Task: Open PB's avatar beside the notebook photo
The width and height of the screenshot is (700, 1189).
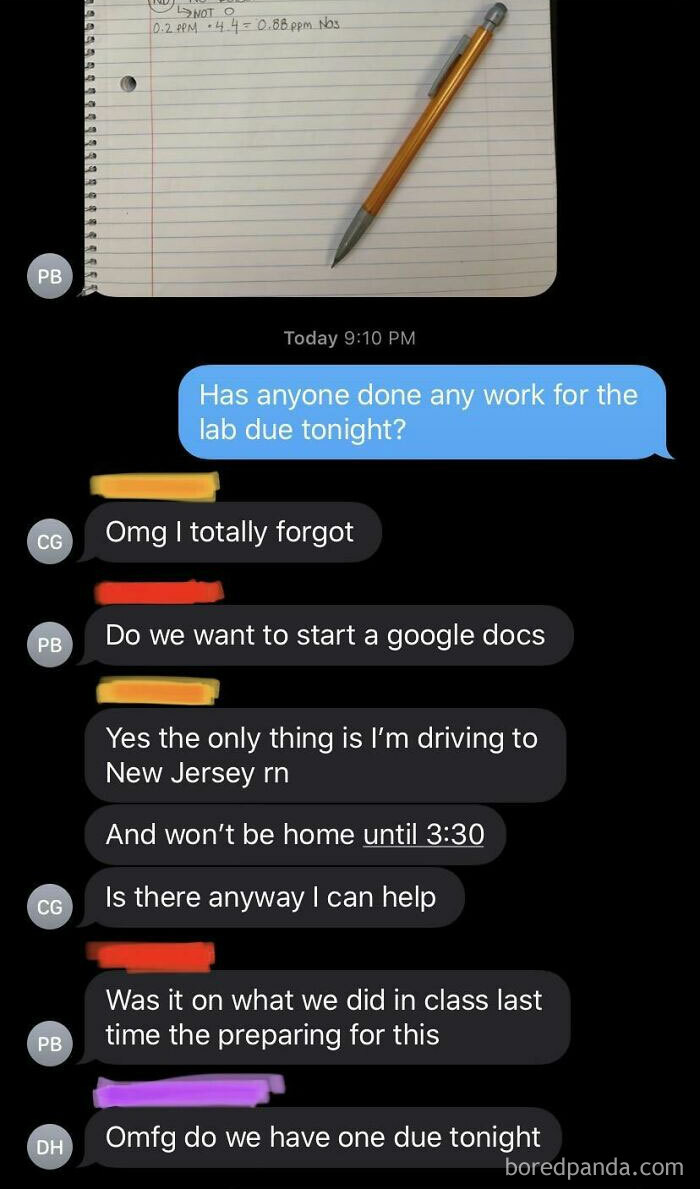Action: tap(49, 277)
